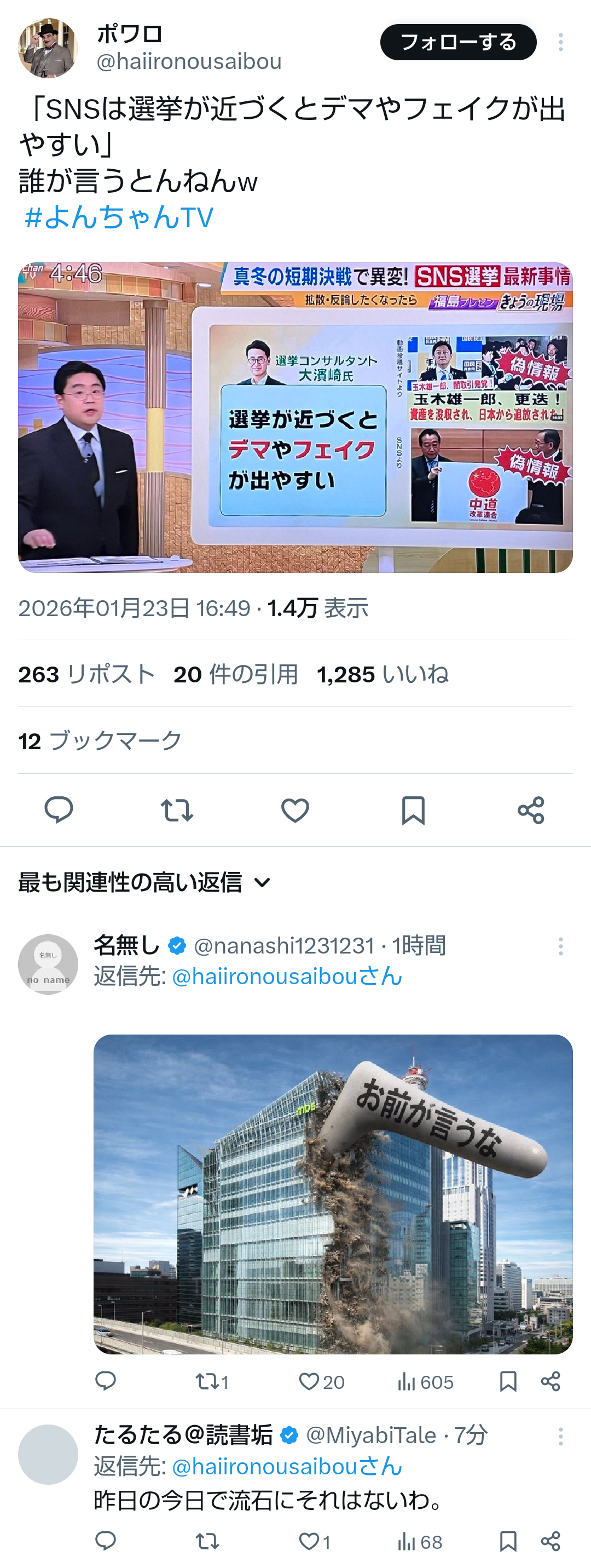Repost the reply from たるたる@読書垢

[x=207, y=1541]
